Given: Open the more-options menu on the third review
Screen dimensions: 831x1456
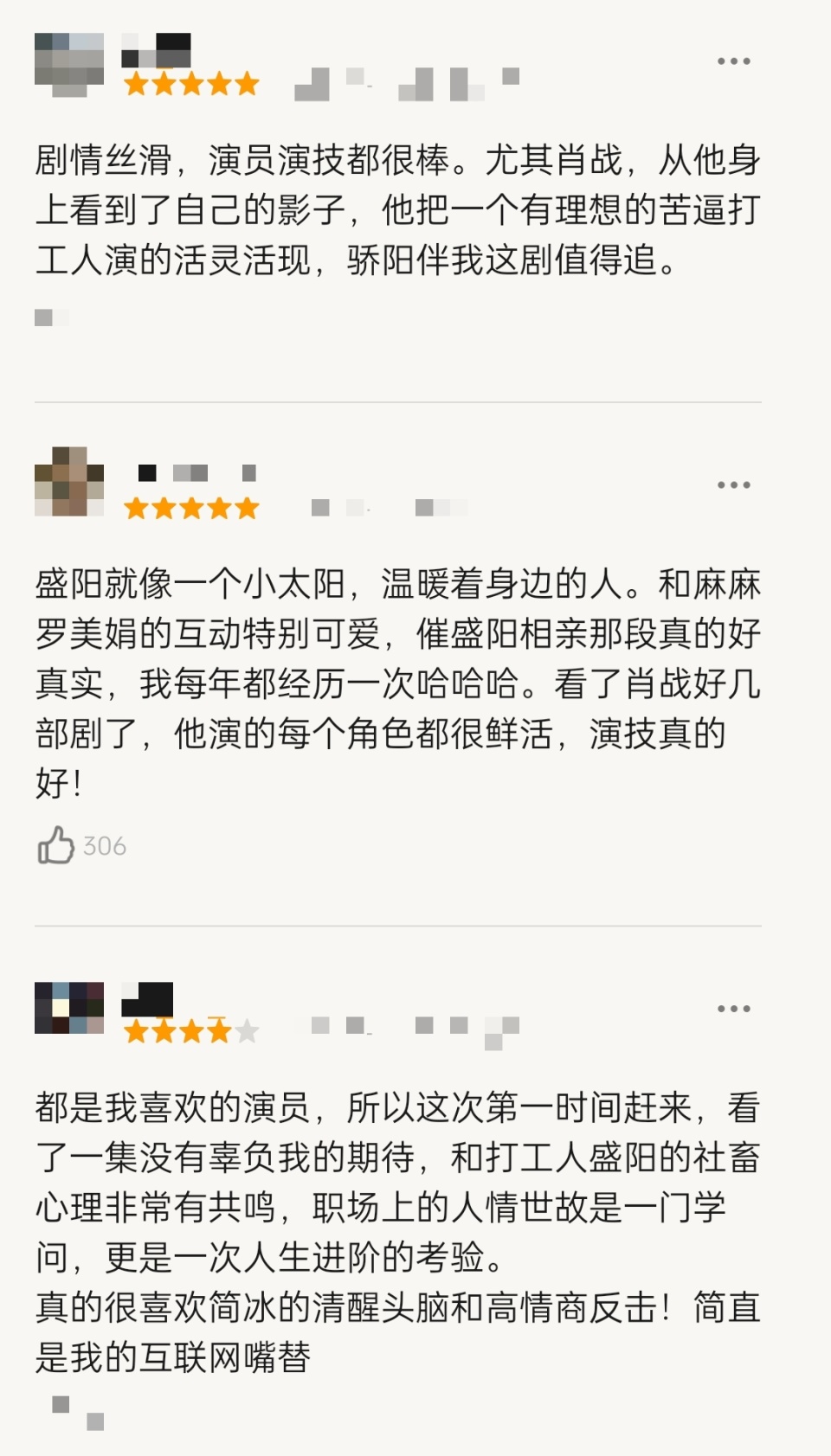Looking at the screenshot, I should (x=732, y=1008).
